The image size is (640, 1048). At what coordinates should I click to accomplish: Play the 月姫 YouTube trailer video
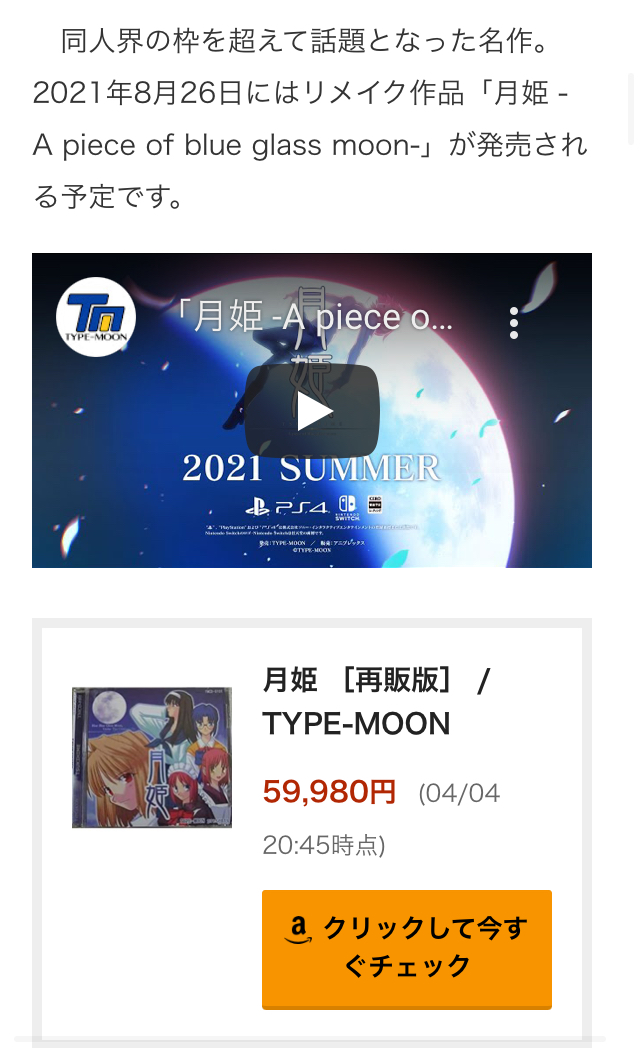tap(312, 411)
